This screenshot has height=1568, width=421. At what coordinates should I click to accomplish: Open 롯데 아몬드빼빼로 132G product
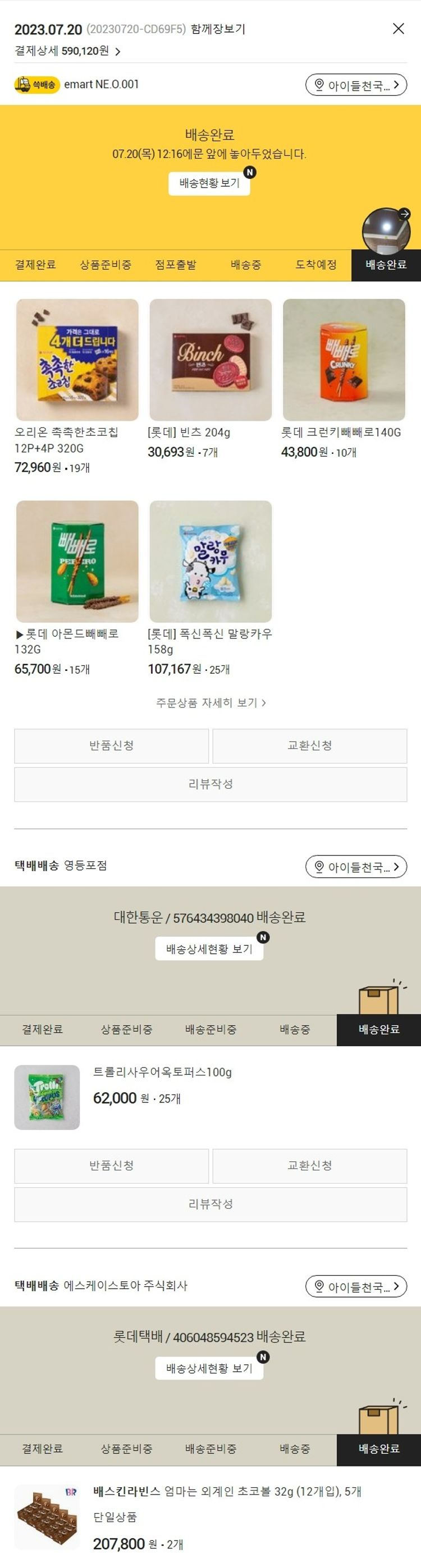(77, 561)
